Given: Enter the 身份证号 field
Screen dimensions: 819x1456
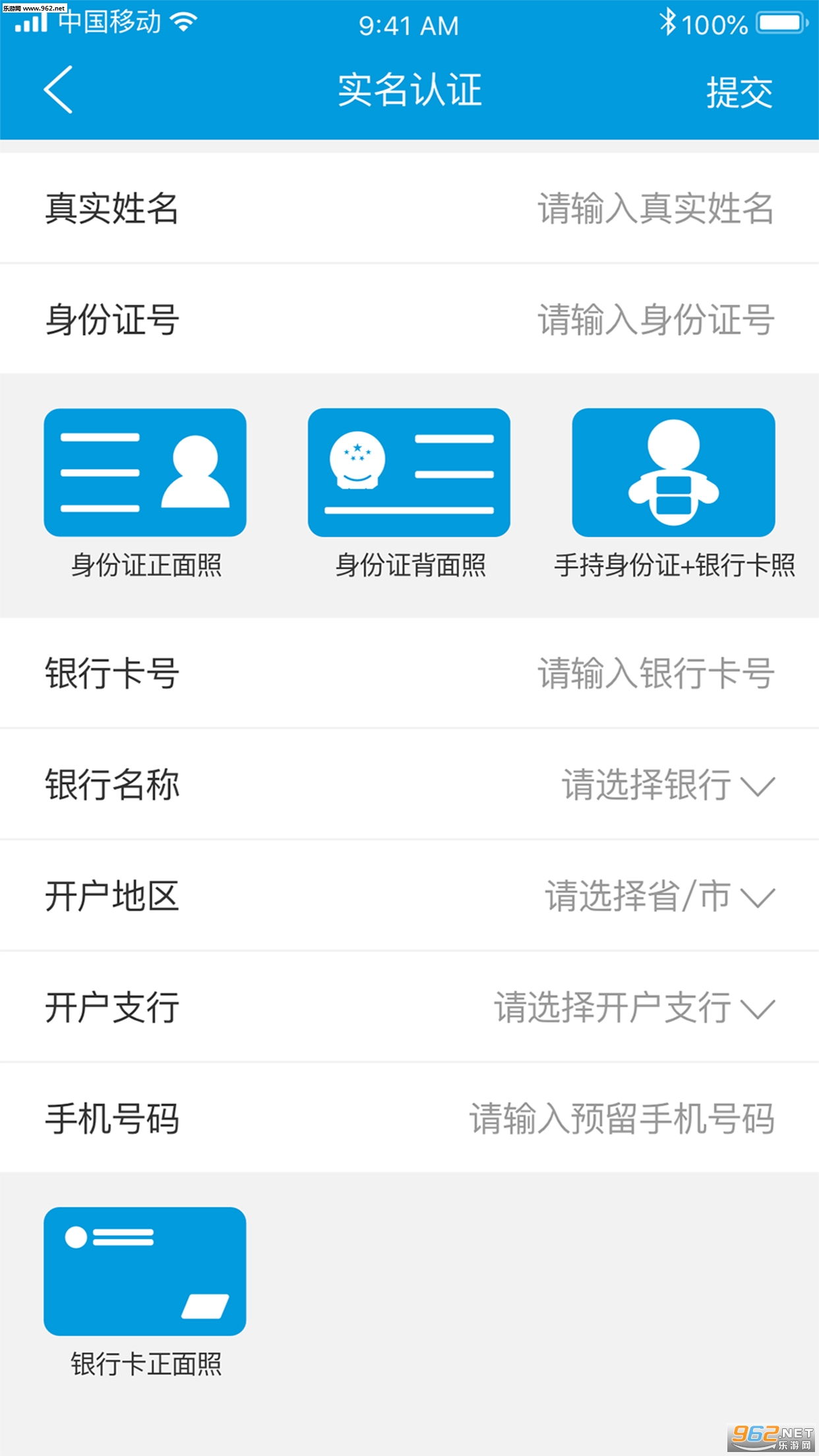Looking at the screenshot, I should 655,320.
